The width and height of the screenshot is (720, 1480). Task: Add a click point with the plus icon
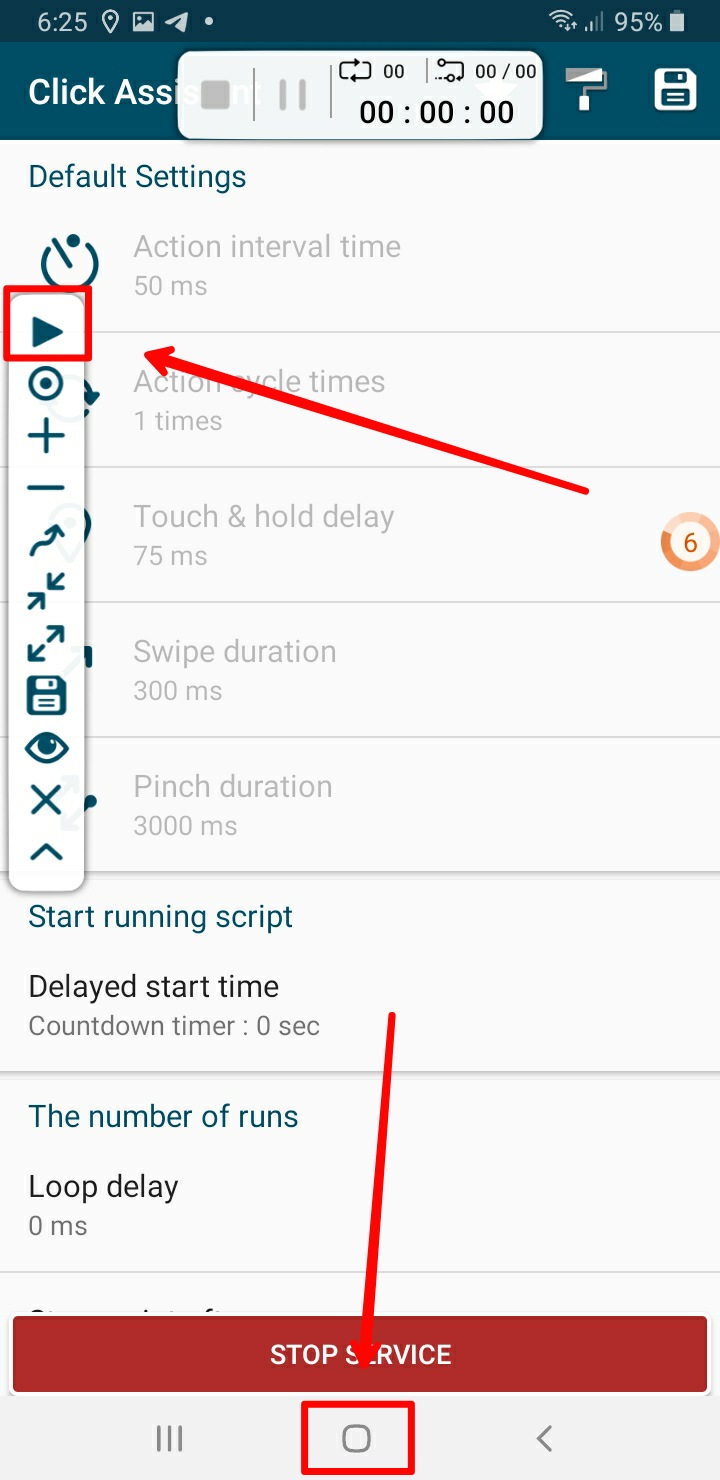click(x=47, y=436)
